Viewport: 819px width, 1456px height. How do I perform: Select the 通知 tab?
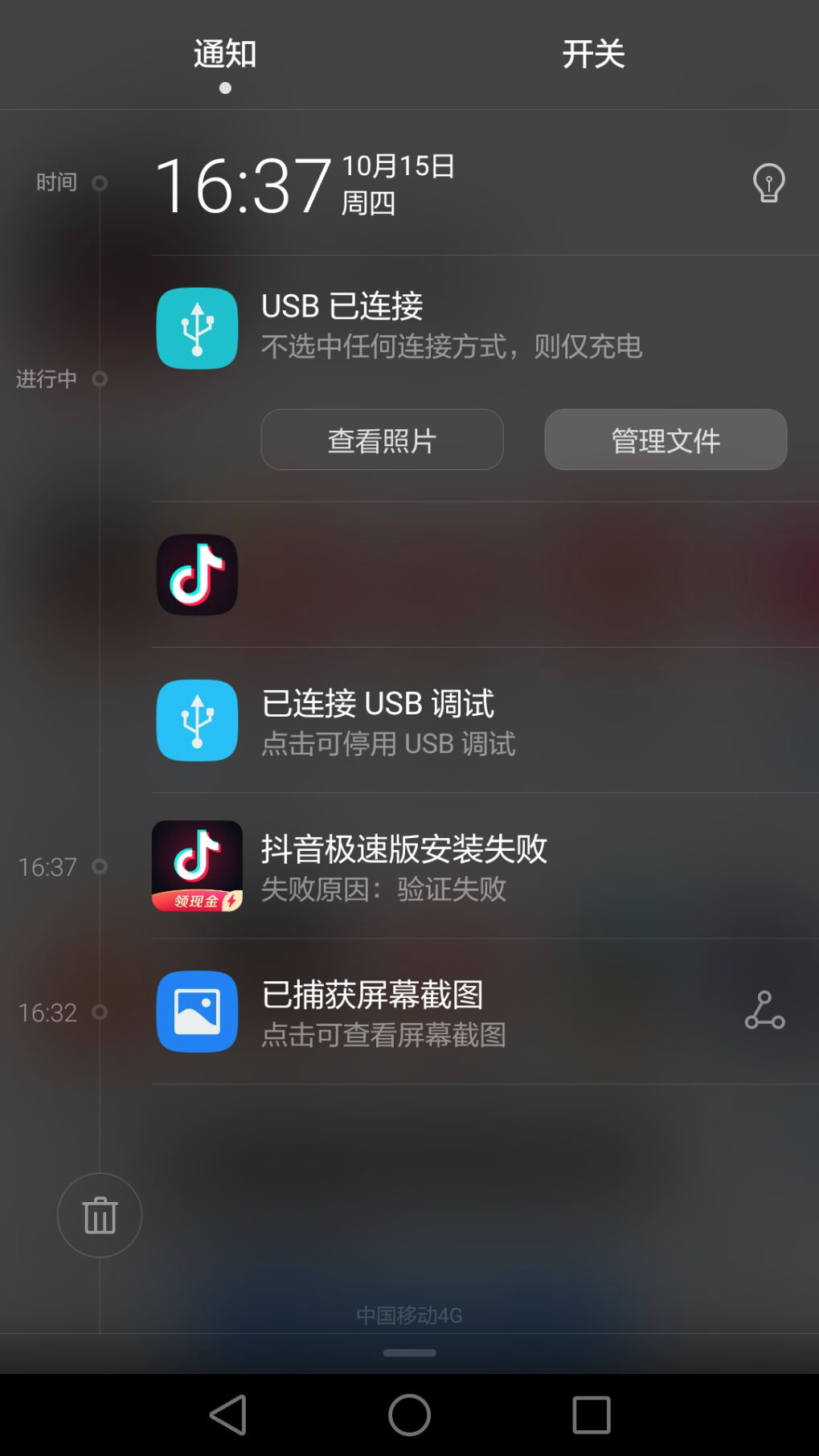click(x=225, y=55)
